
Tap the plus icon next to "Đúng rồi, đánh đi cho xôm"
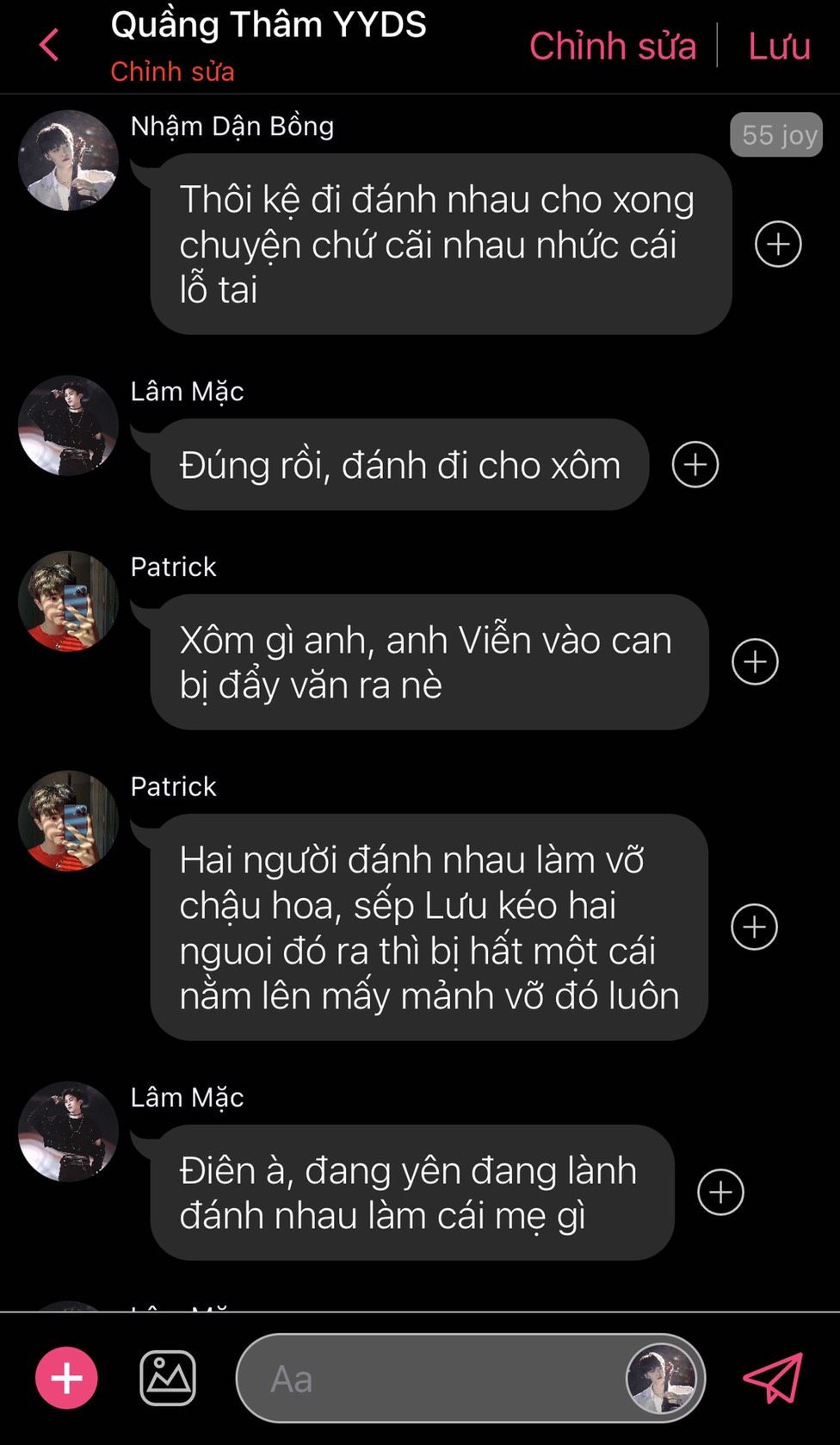(x=695, y=465)
